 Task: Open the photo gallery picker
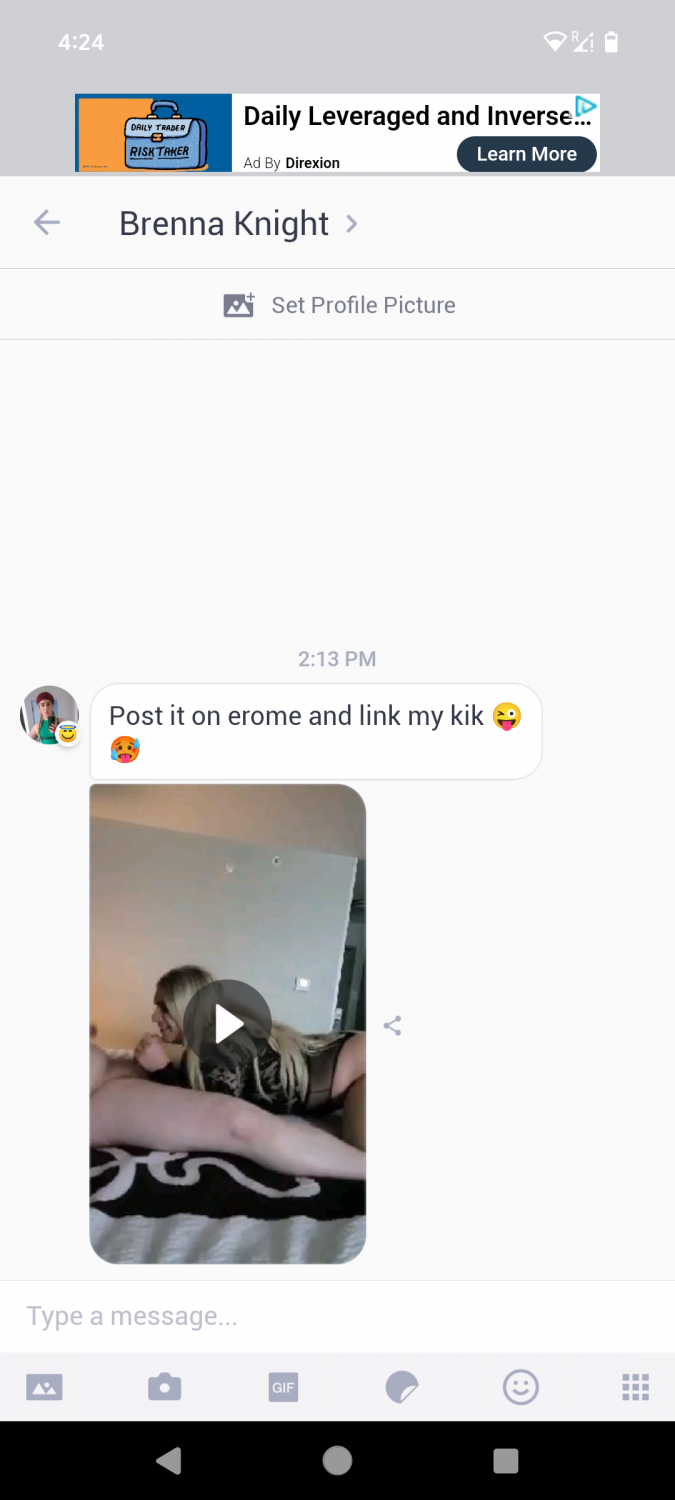tap(44, 1387)
